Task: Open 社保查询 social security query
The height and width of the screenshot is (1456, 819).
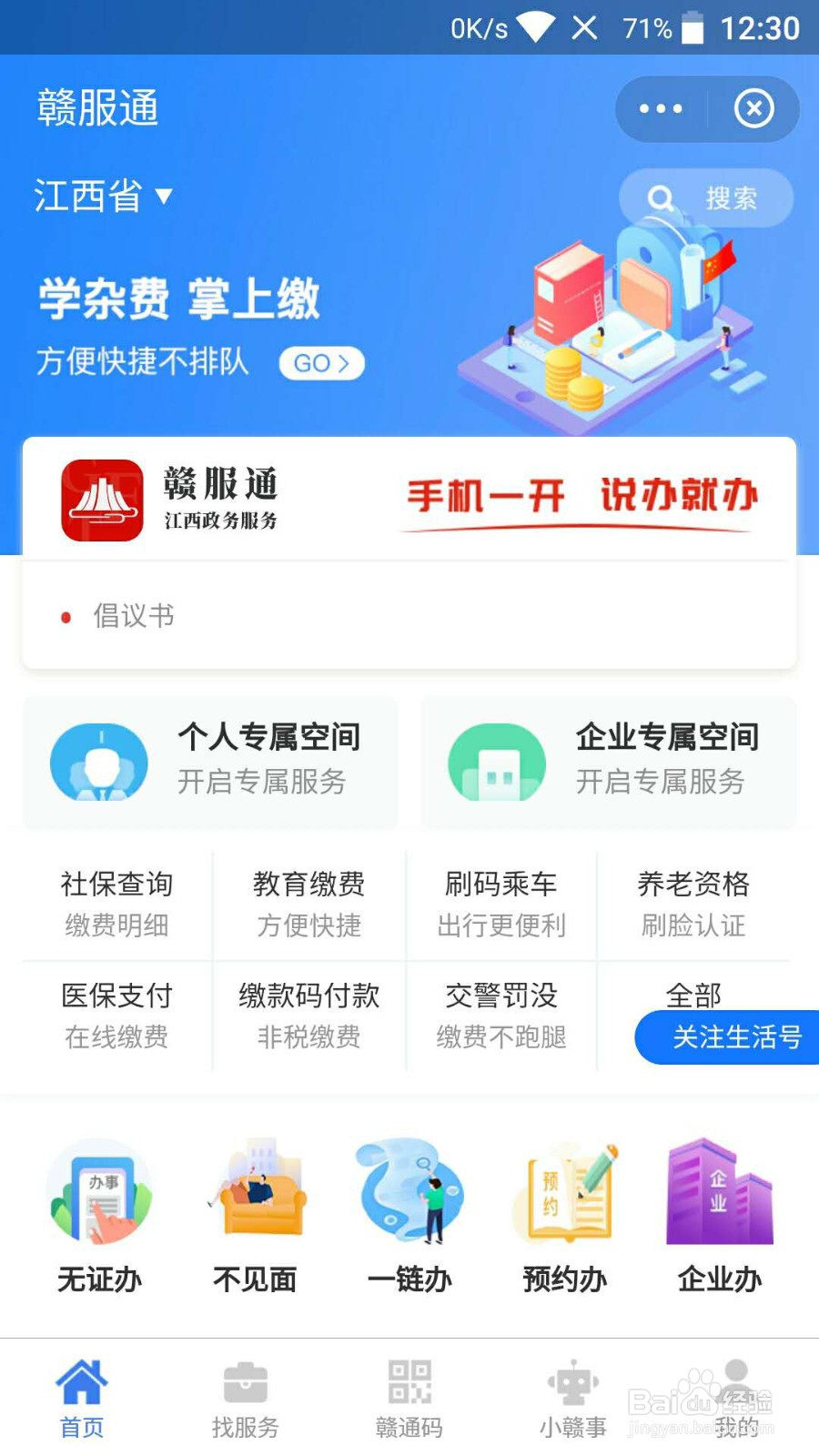Action: coord(116,903)
